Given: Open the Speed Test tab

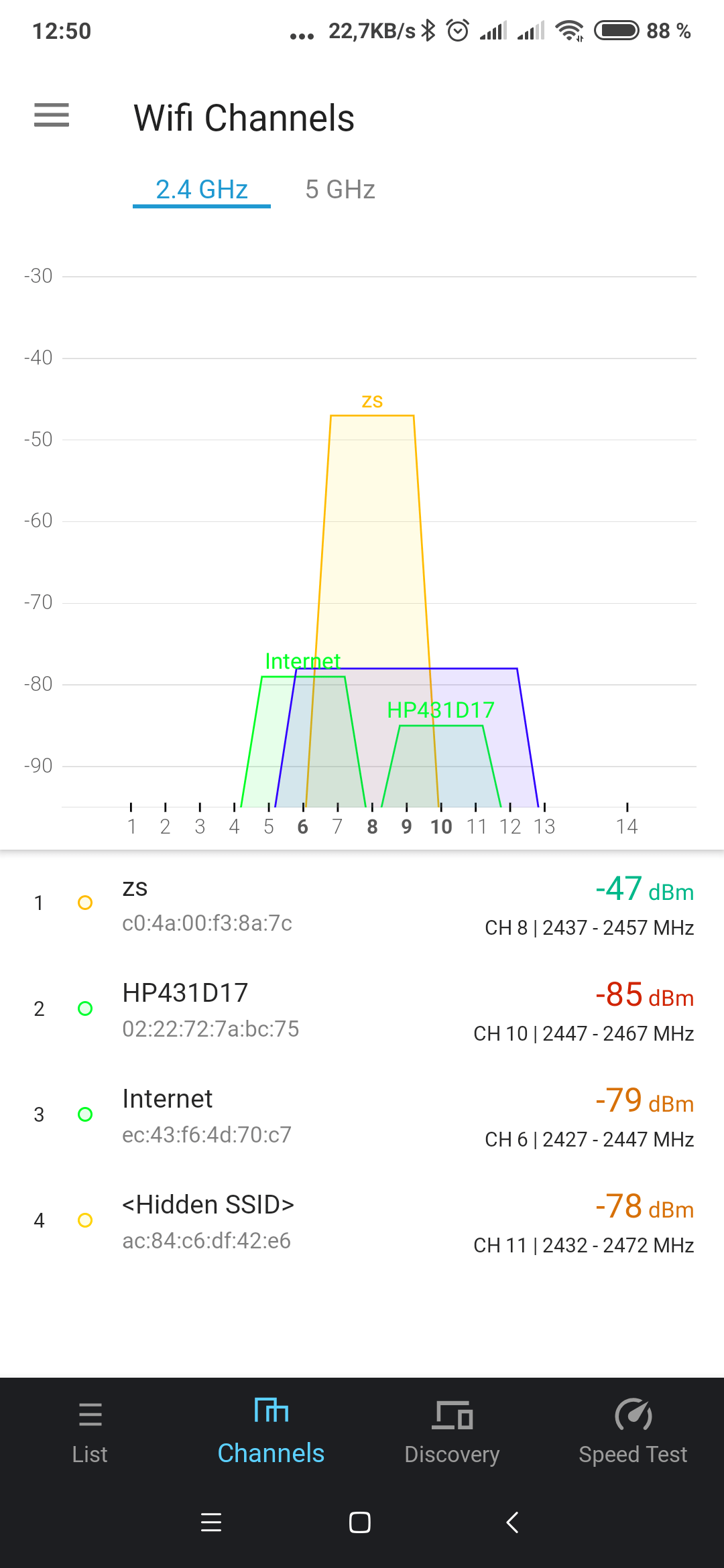Looking at the screenshot, I should pyautogui.click(x=633, y=1433).
